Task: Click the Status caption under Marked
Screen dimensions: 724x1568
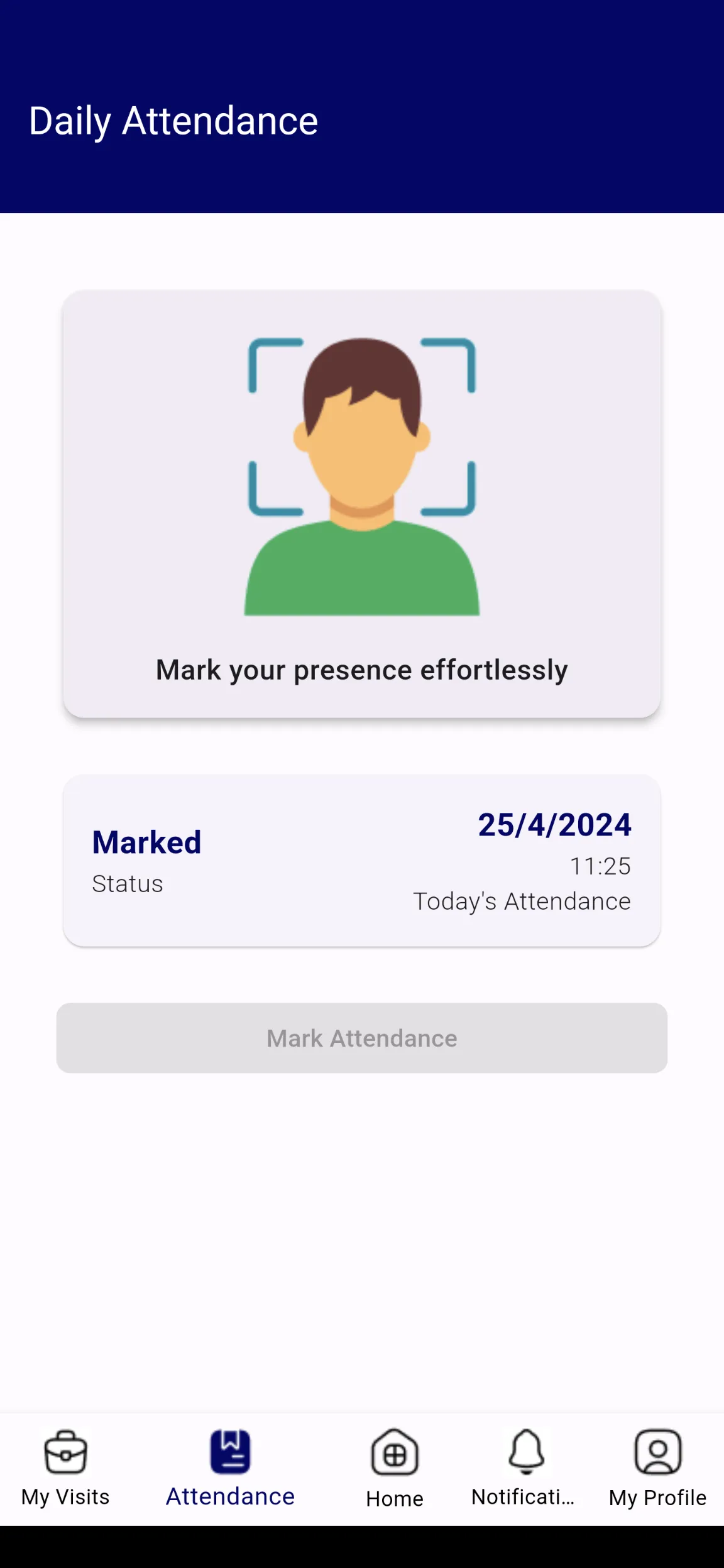Action: click(126, 884)
